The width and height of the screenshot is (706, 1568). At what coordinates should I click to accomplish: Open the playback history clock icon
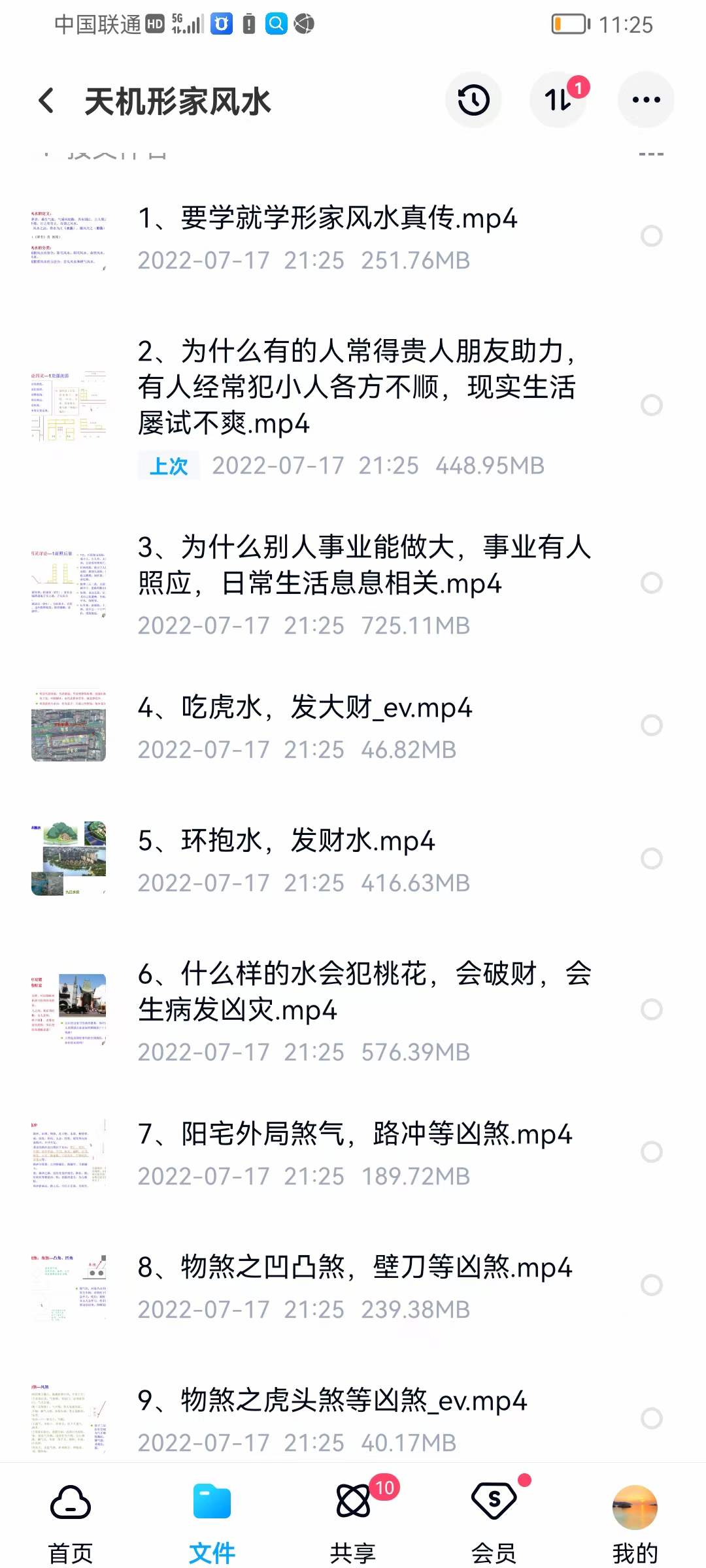tap(473, 99)
